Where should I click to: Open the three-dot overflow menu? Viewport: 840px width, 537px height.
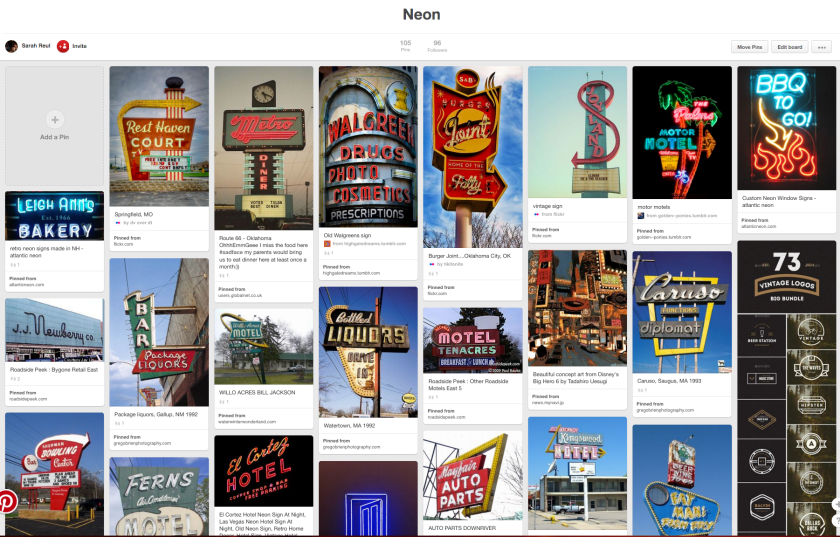822,47
